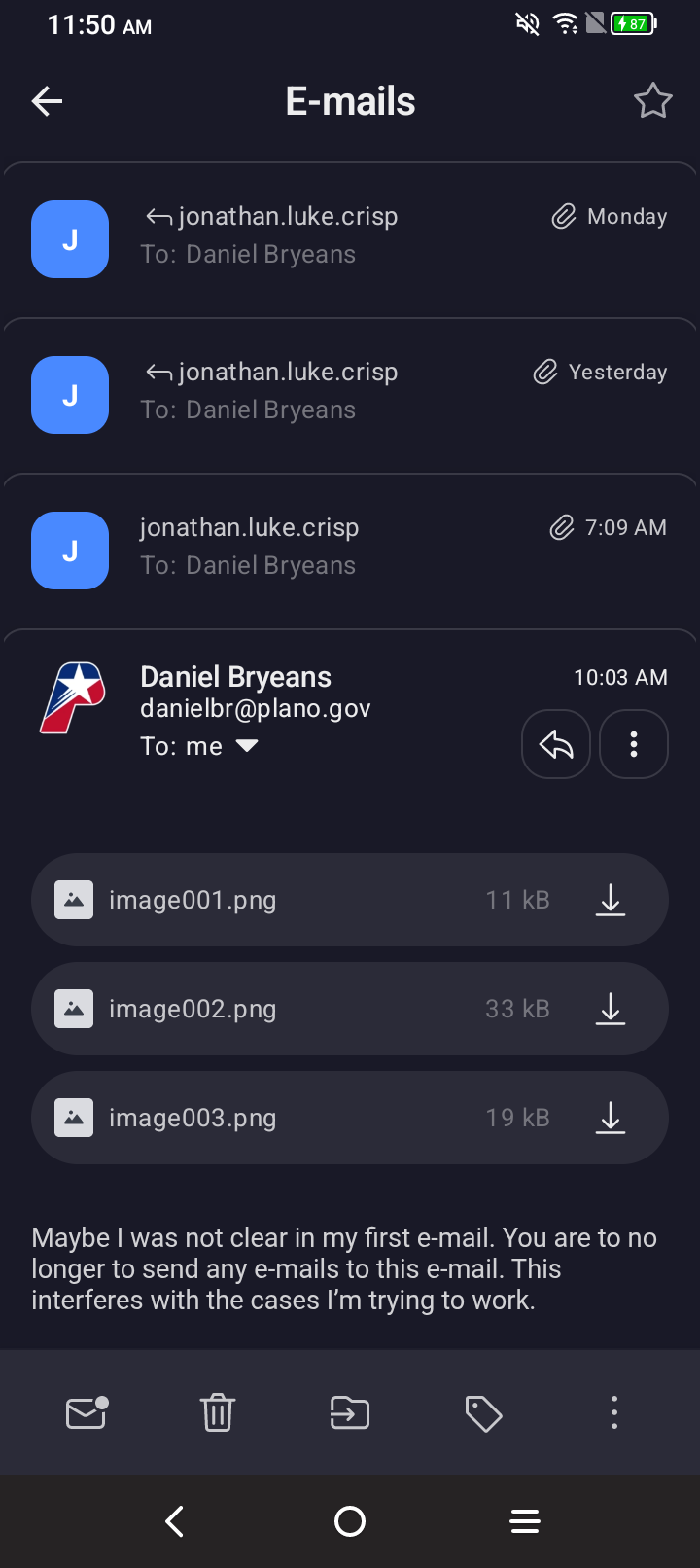The image size is (700, 1568).
Task: Download image001.png attachment
Action: (611, 900)
